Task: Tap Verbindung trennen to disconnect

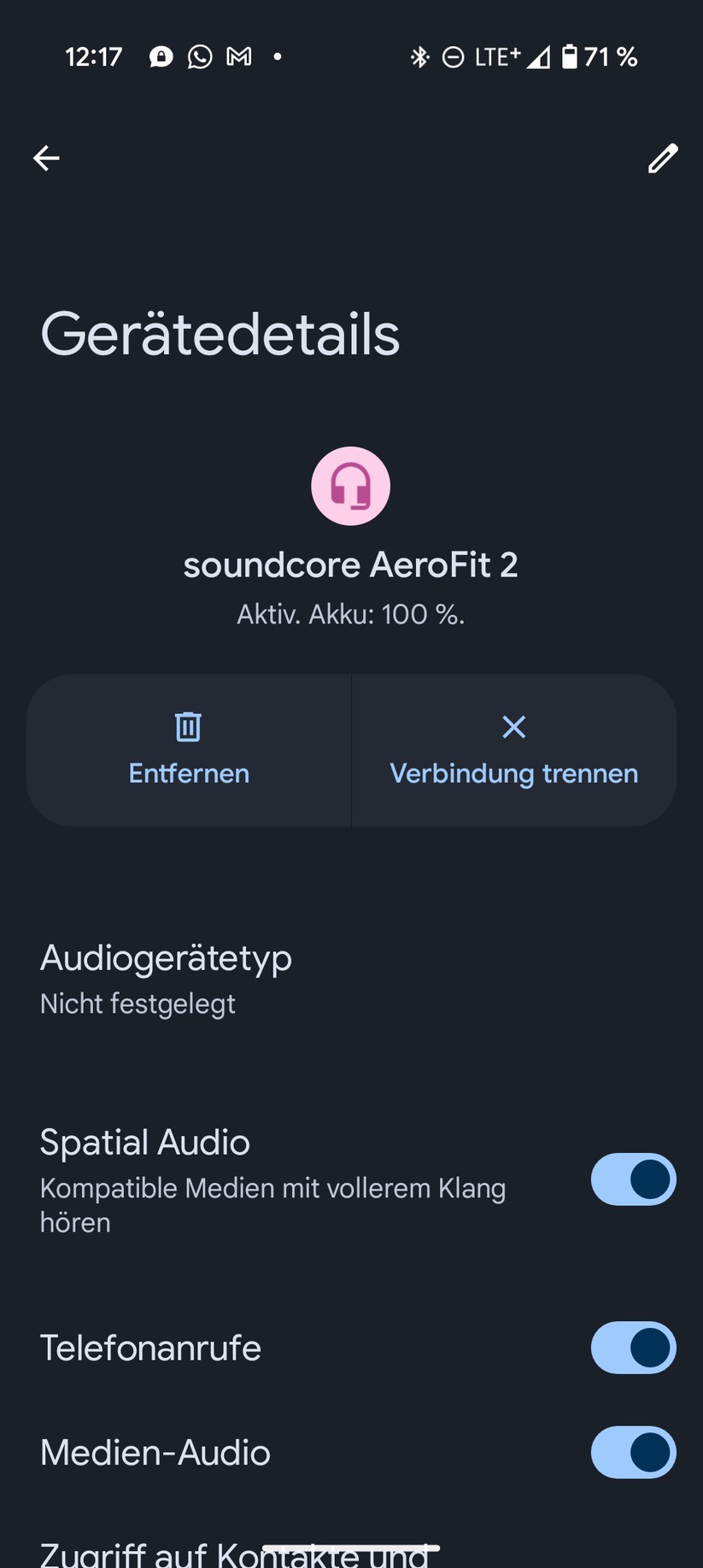Action: coord(513,750)
